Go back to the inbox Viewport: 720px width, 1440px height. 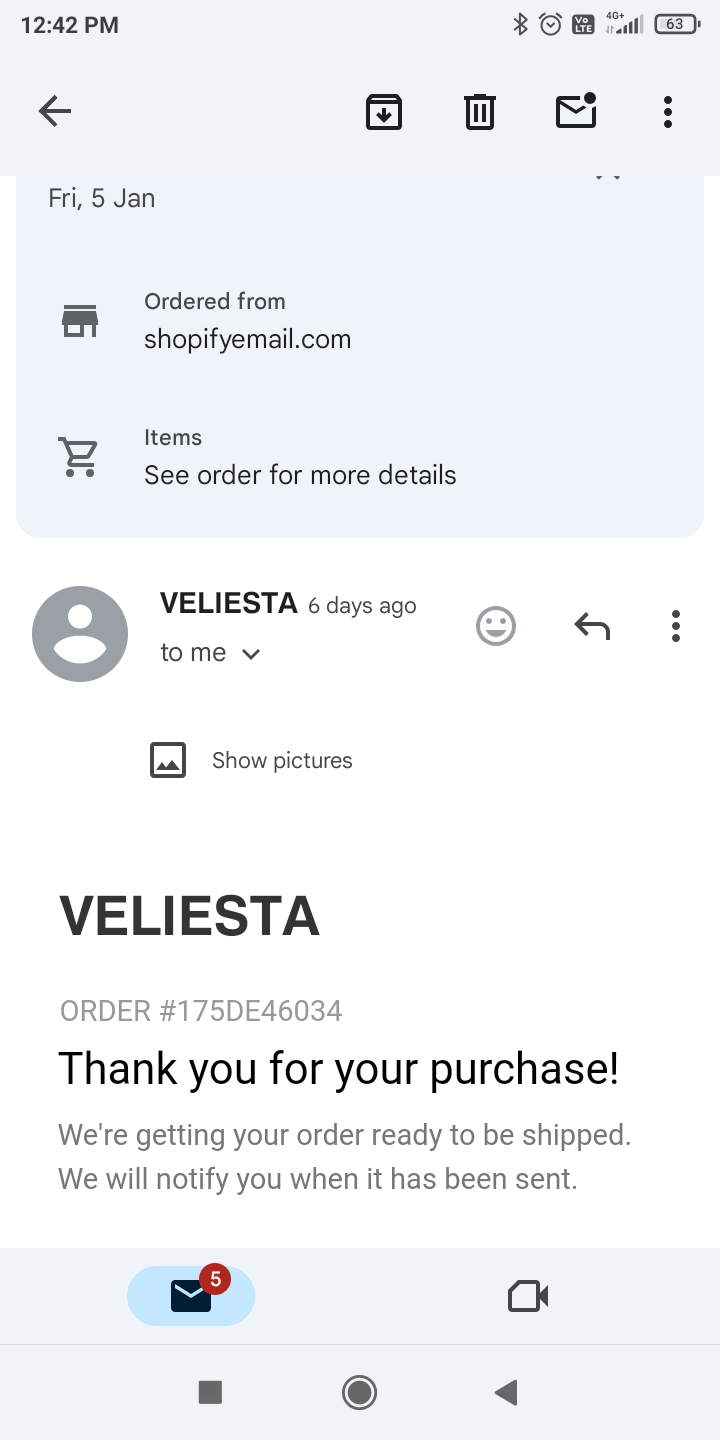tap(55, 111)
